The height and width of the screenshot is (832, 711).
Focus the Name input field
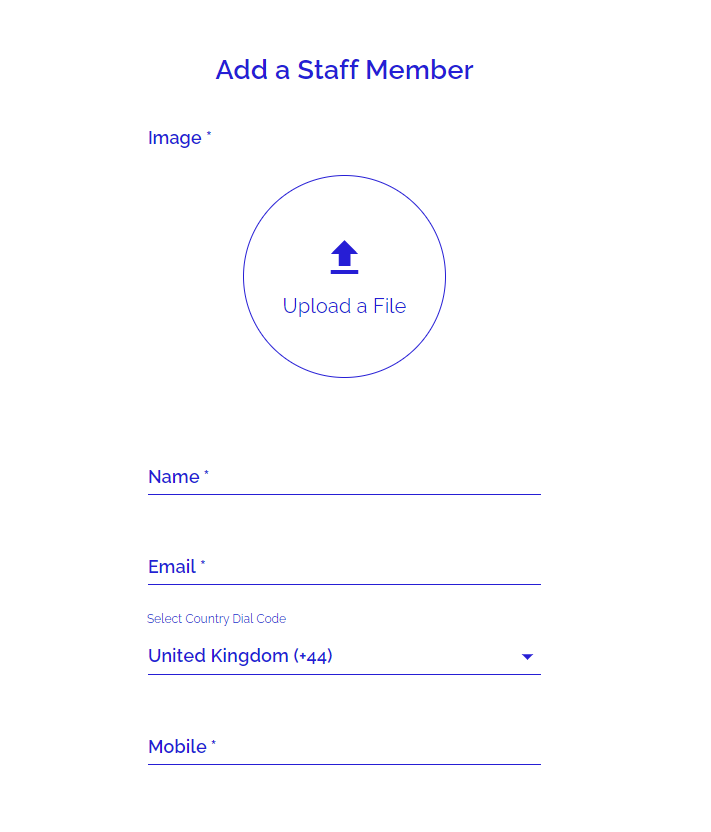tap(344, 477)
